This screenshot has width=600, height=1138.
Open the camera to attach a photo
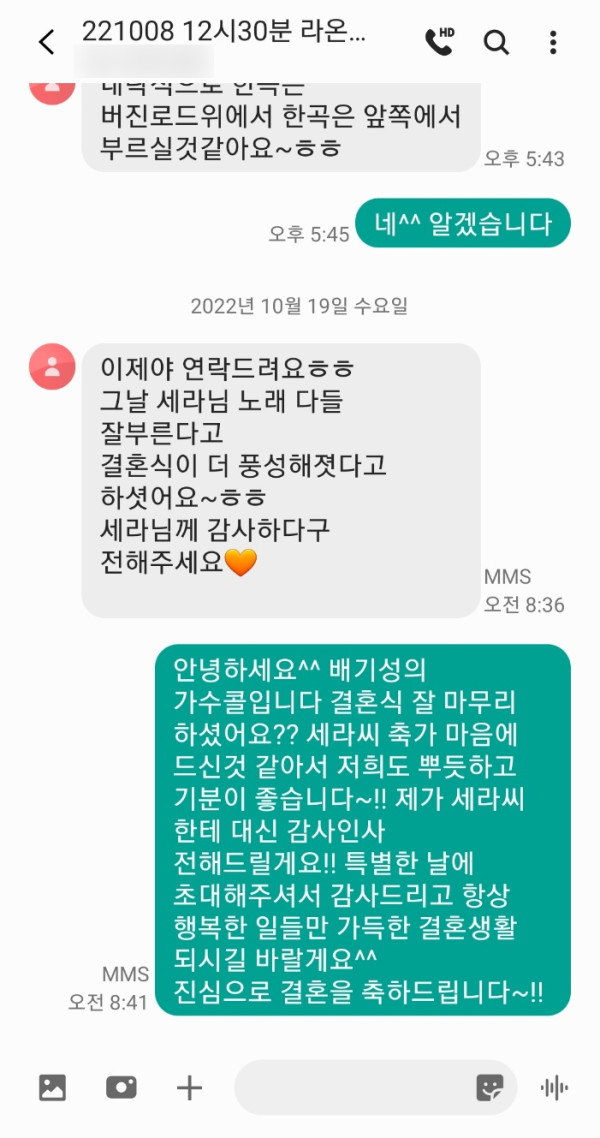[x=121, y=1088]
